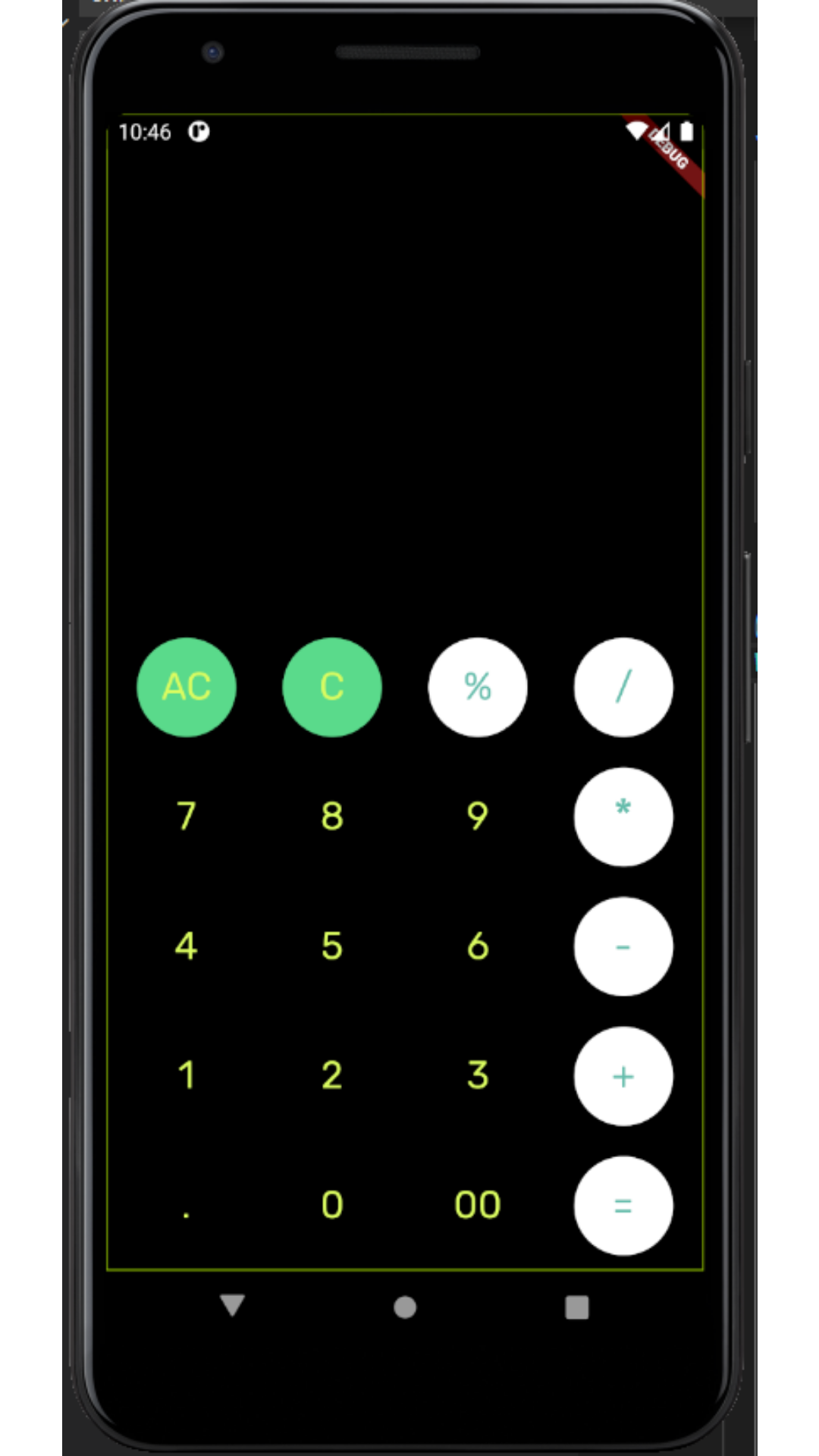Hit the equals button
This screenshot has height=1456, width=819.
coord(623,1206)
